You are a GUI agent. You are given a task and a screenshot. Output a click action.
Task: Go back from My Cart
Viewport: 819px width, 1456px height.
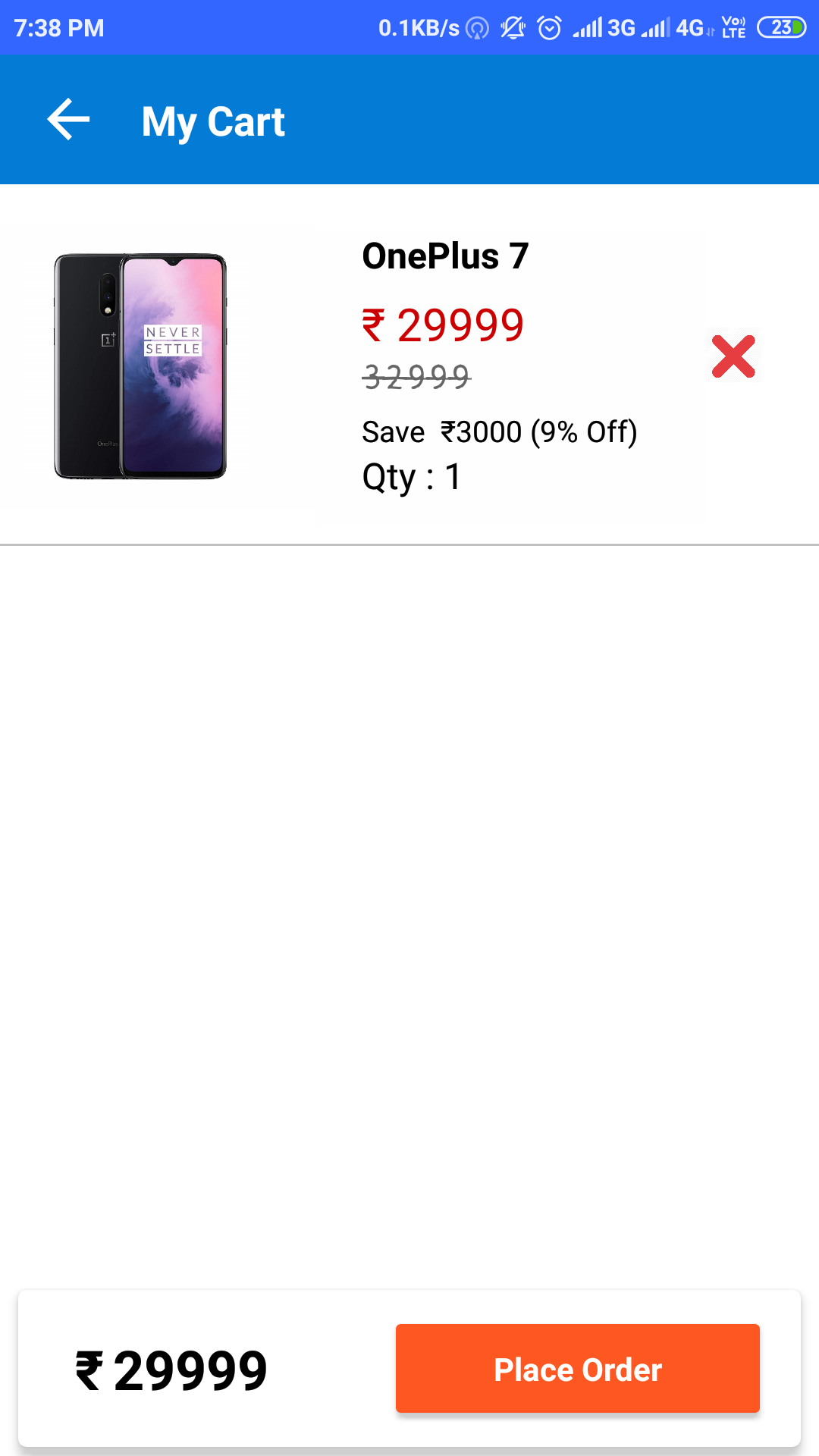(68, 120)
